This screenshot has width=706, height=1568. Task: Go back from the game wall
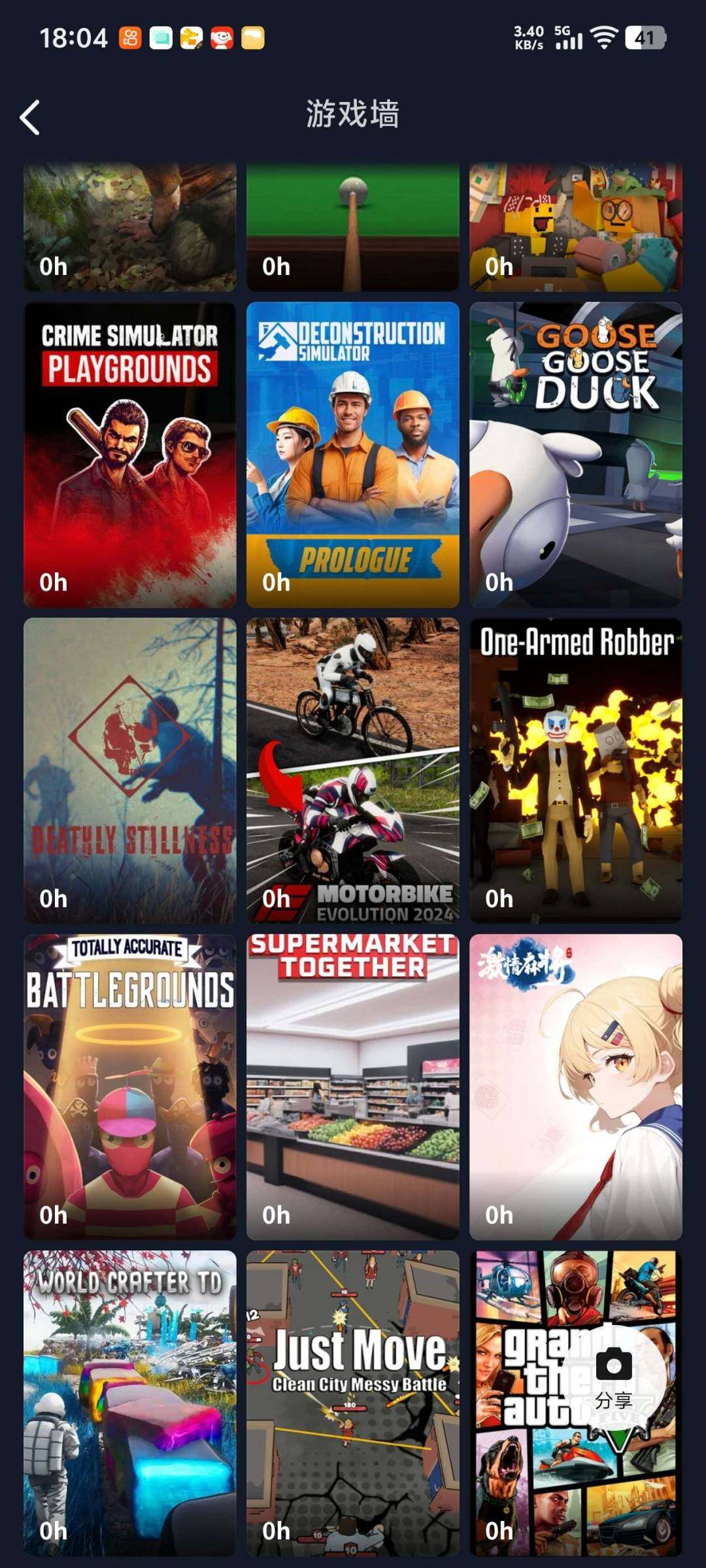[x=30, y=118]
